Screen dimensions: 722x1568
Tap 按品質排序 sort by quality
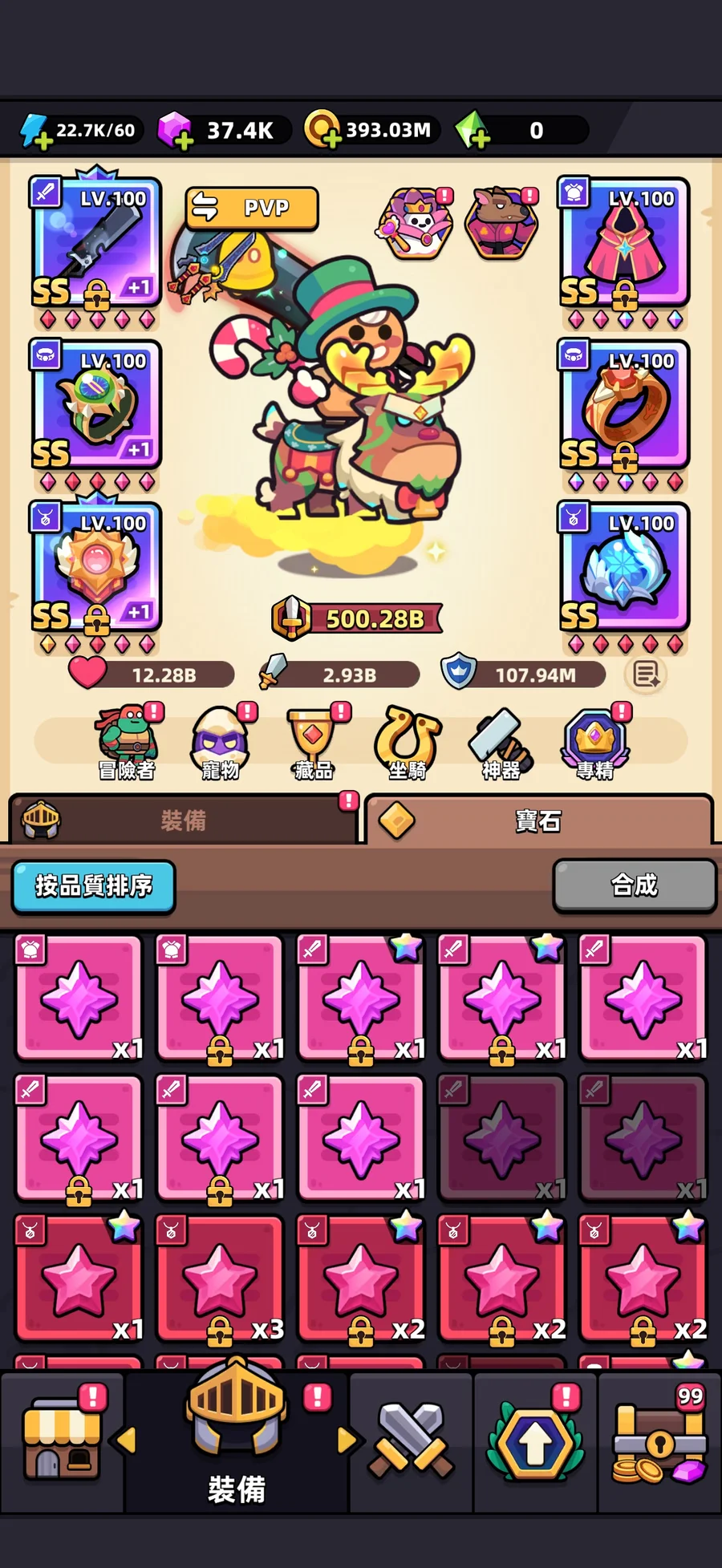click(x=93, y=886)
